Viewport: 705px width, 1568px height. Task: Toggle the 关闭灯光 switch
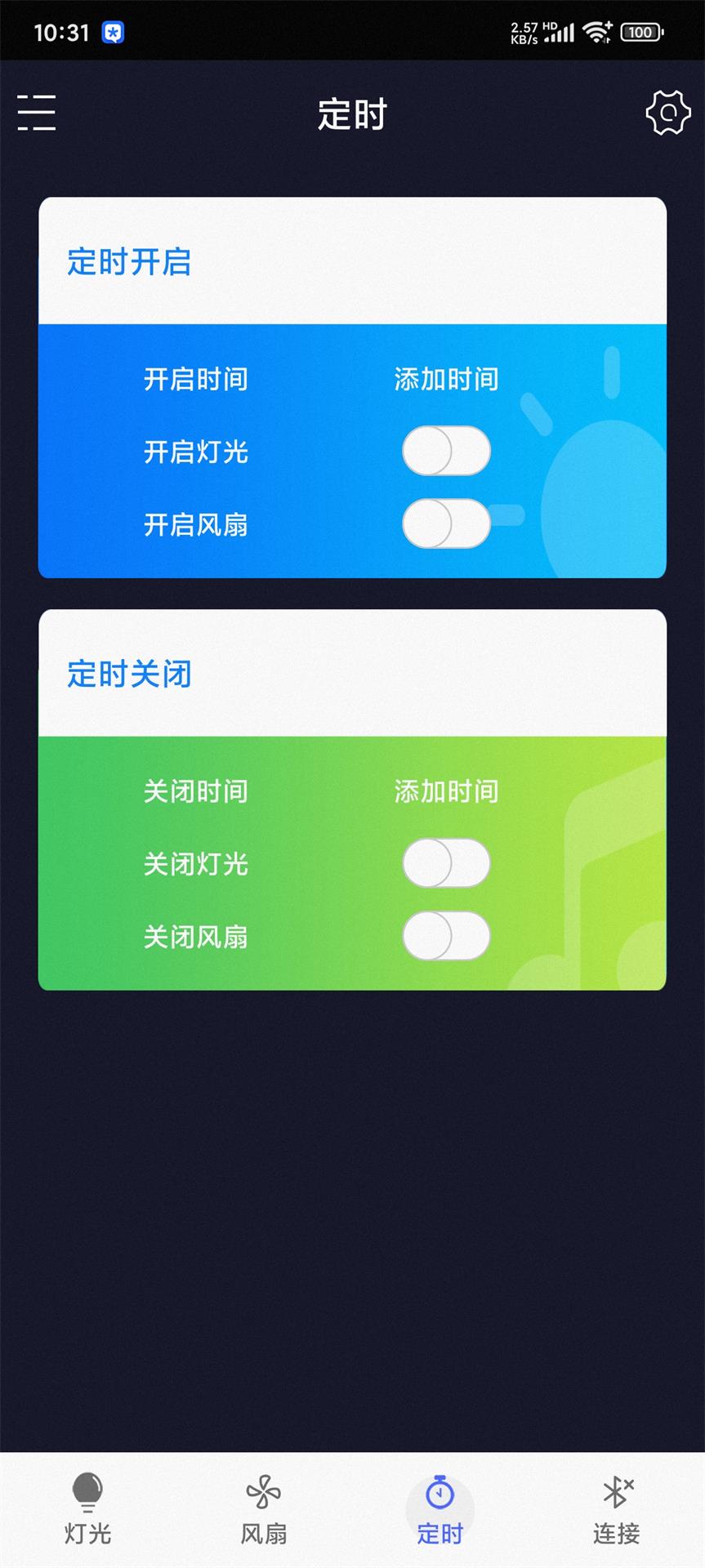(446, 863)
